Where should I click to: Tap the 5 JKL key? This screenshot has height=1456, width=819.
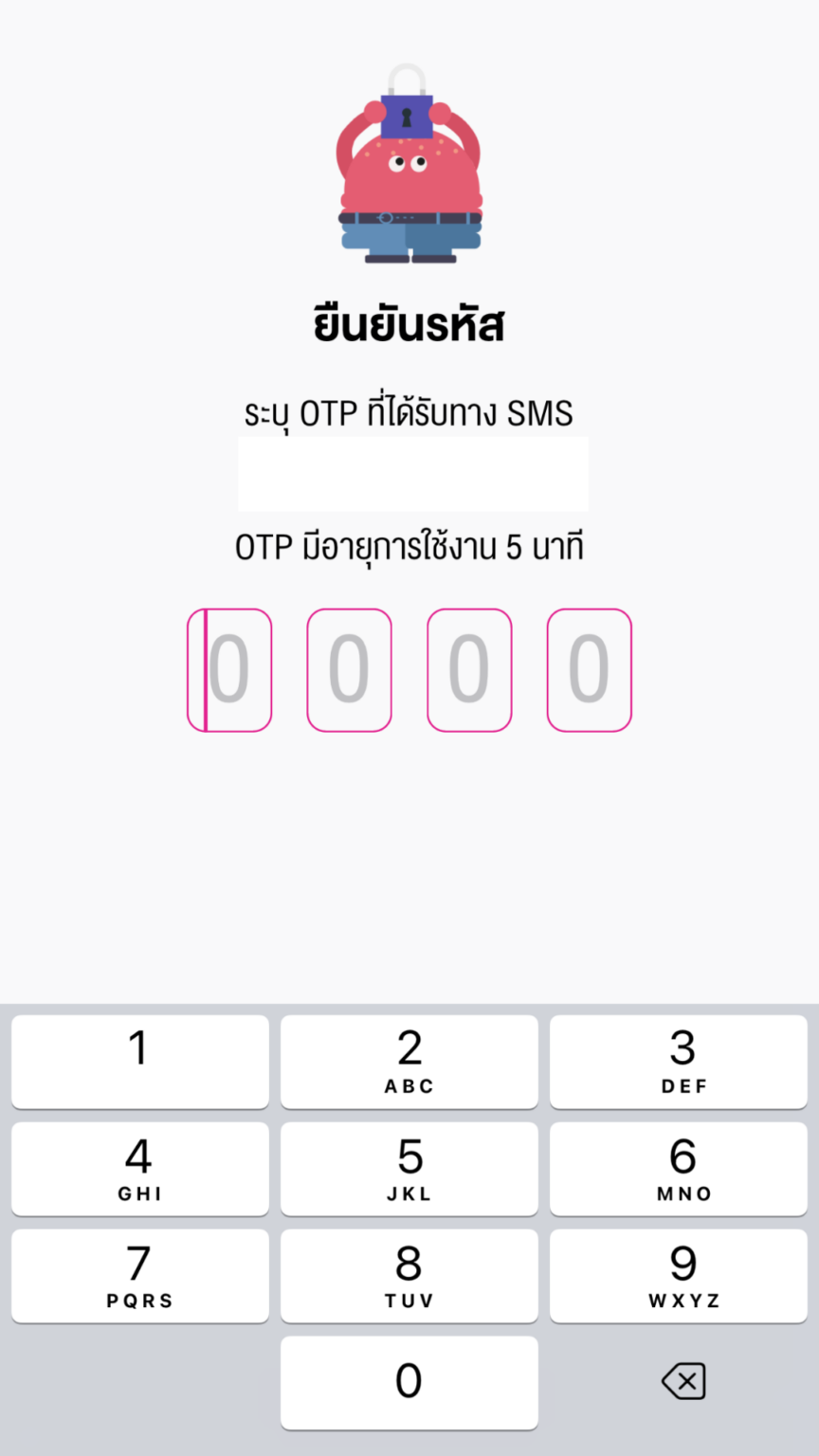click(409, 1169)
